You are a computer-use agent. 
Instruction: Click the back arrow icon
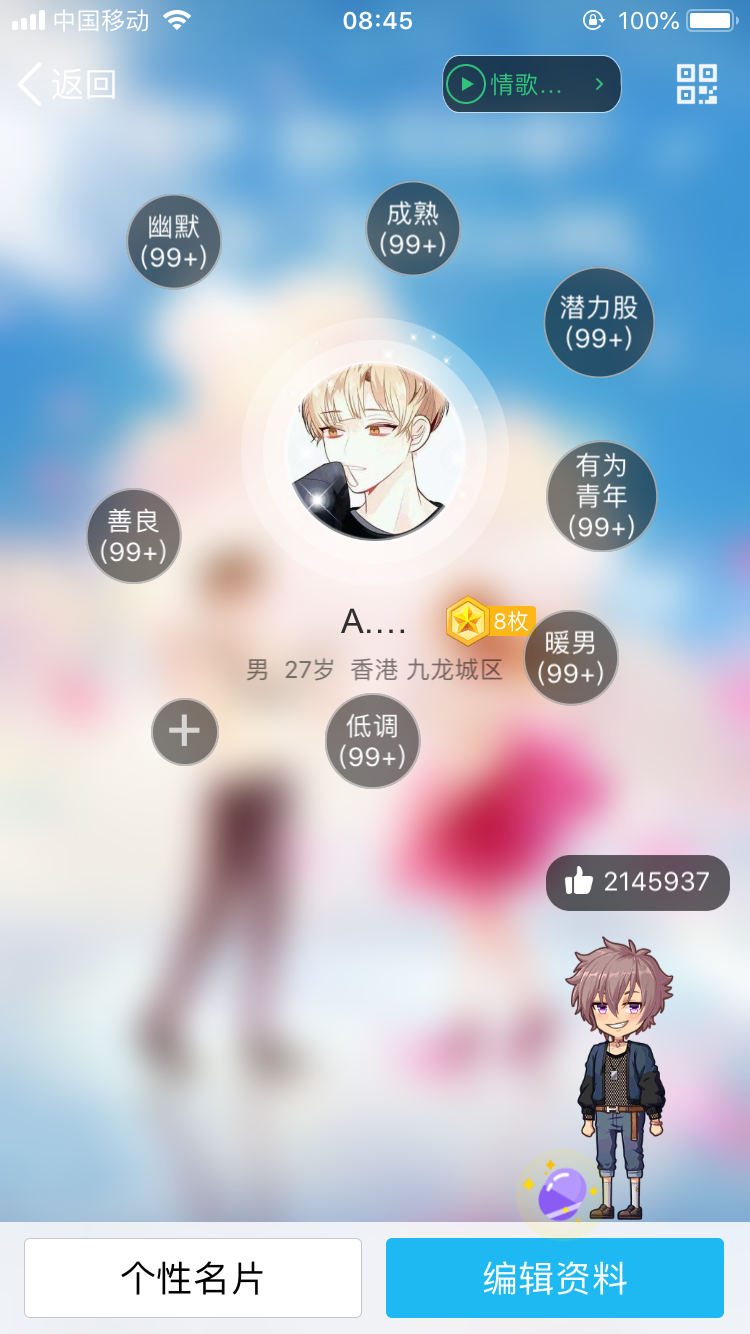29,85
